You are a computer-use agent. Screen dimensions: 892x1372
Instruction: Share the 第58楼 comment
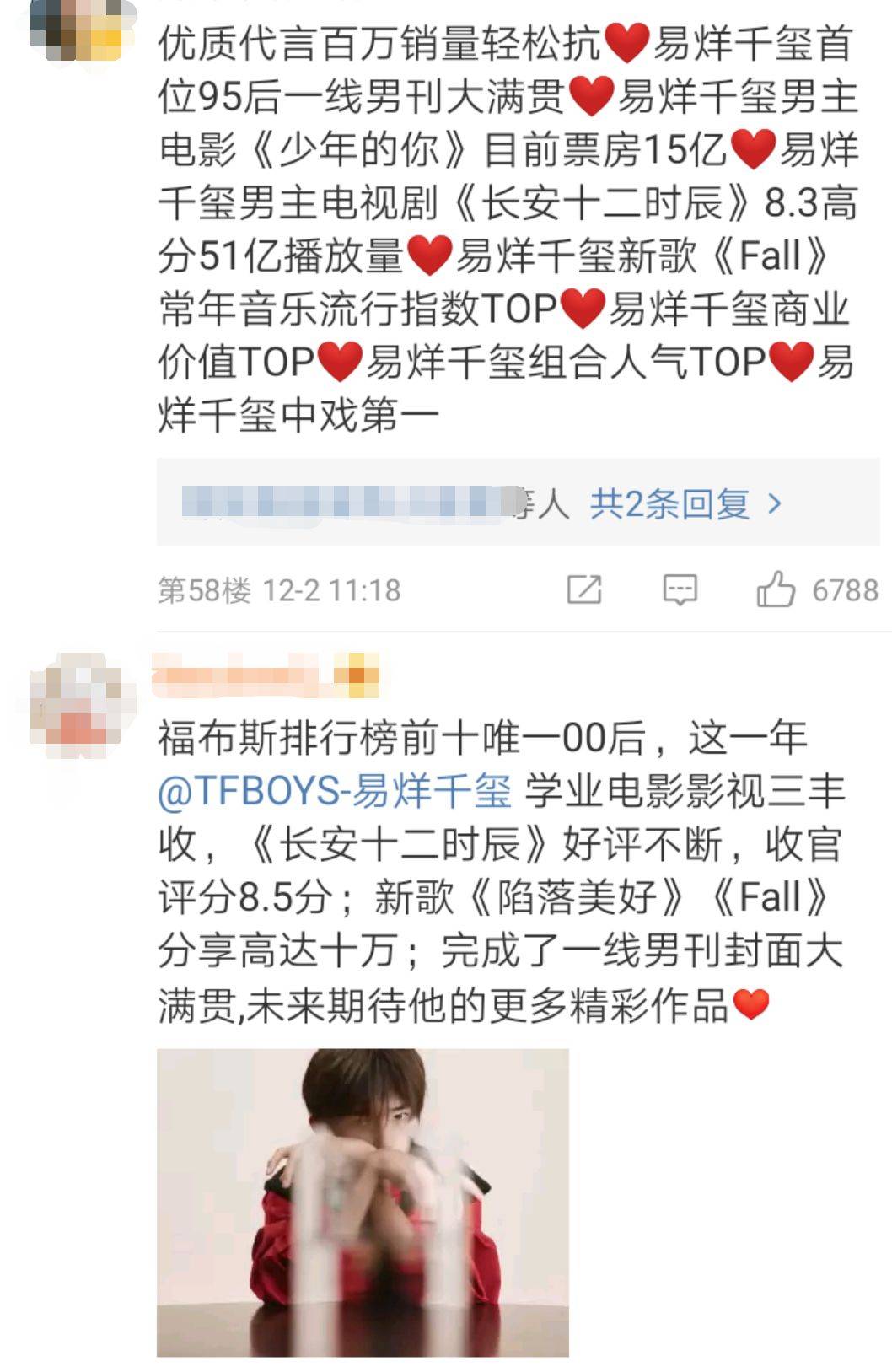pyautogui.click(x=583, y=589)
